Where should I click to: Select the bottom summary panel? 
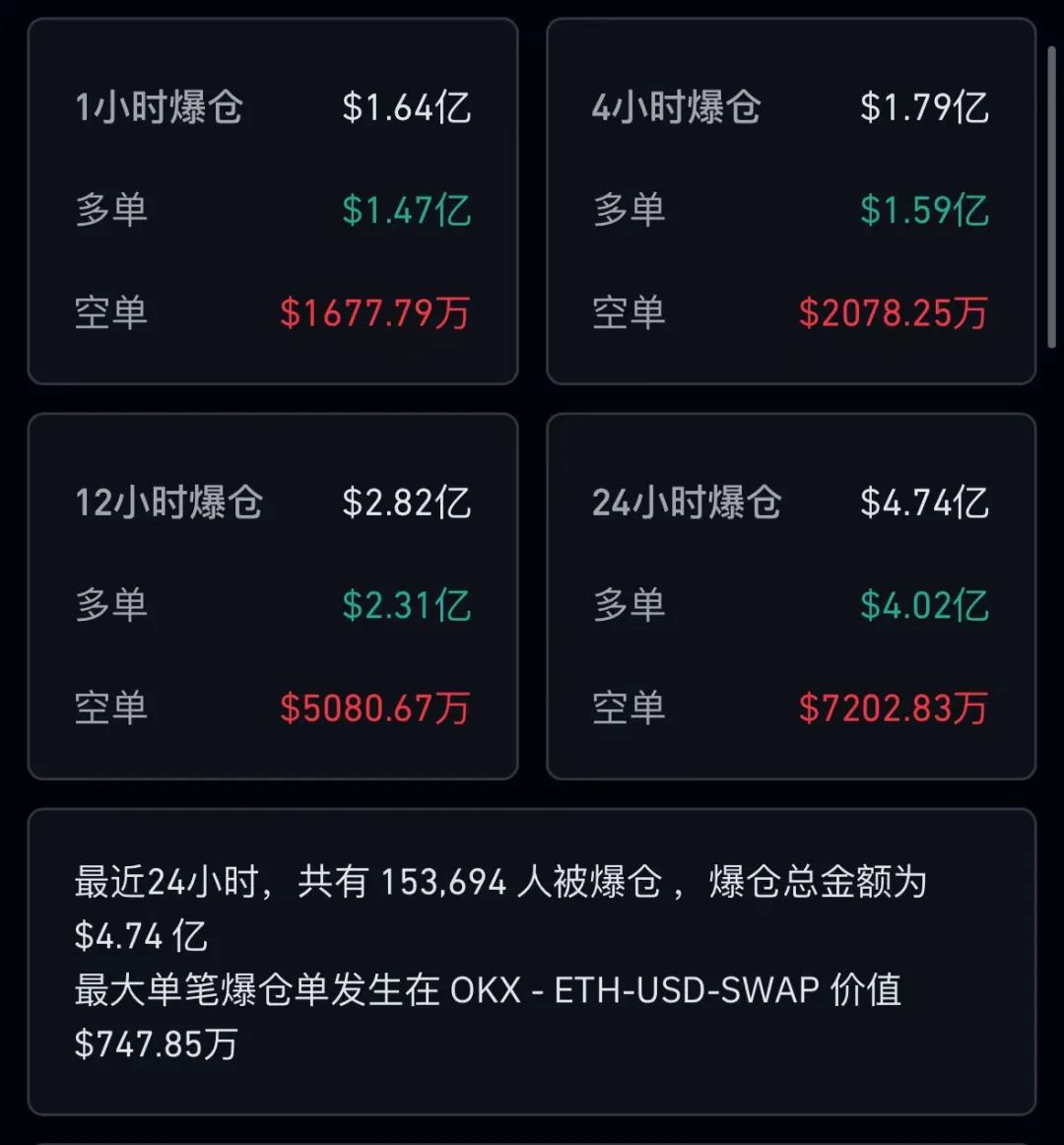tap(532, 961)
